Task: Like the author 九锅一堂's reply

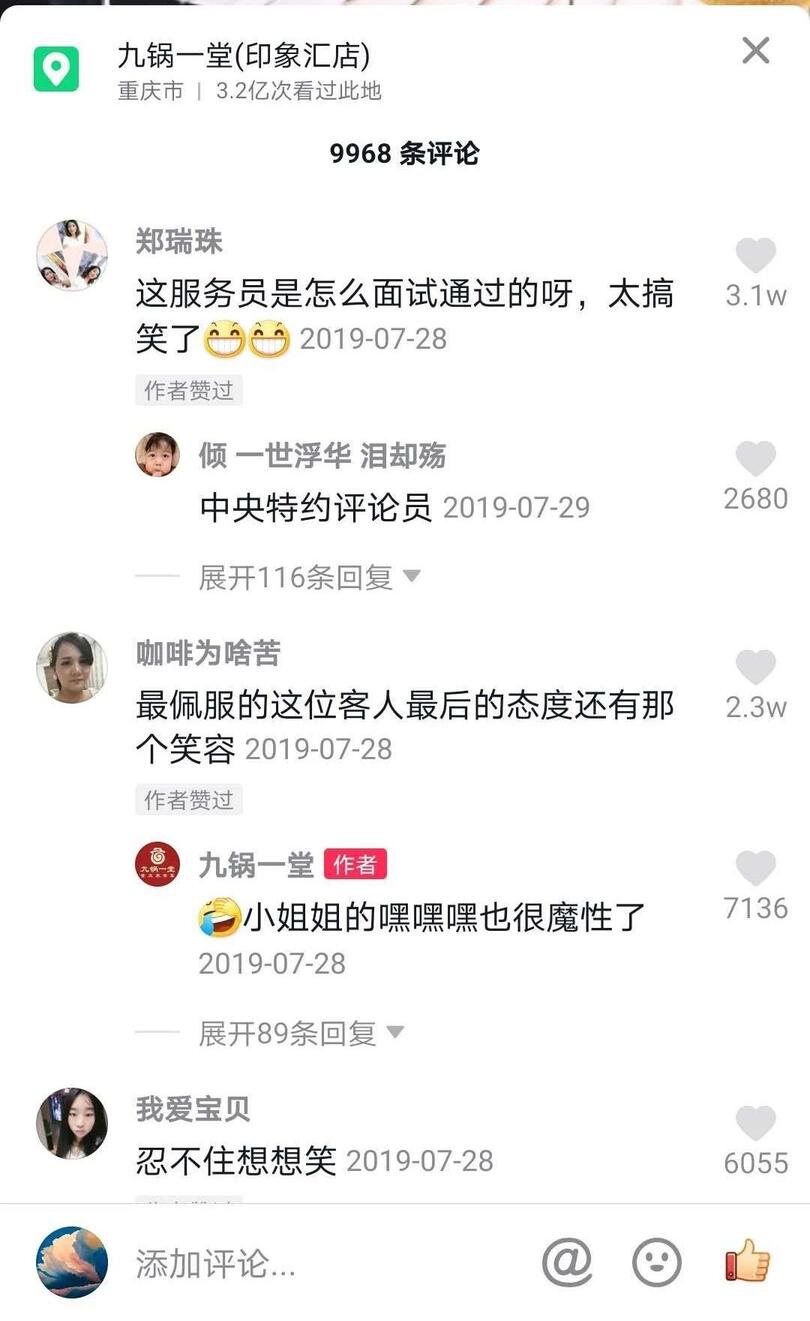Action: coord(755,869)
